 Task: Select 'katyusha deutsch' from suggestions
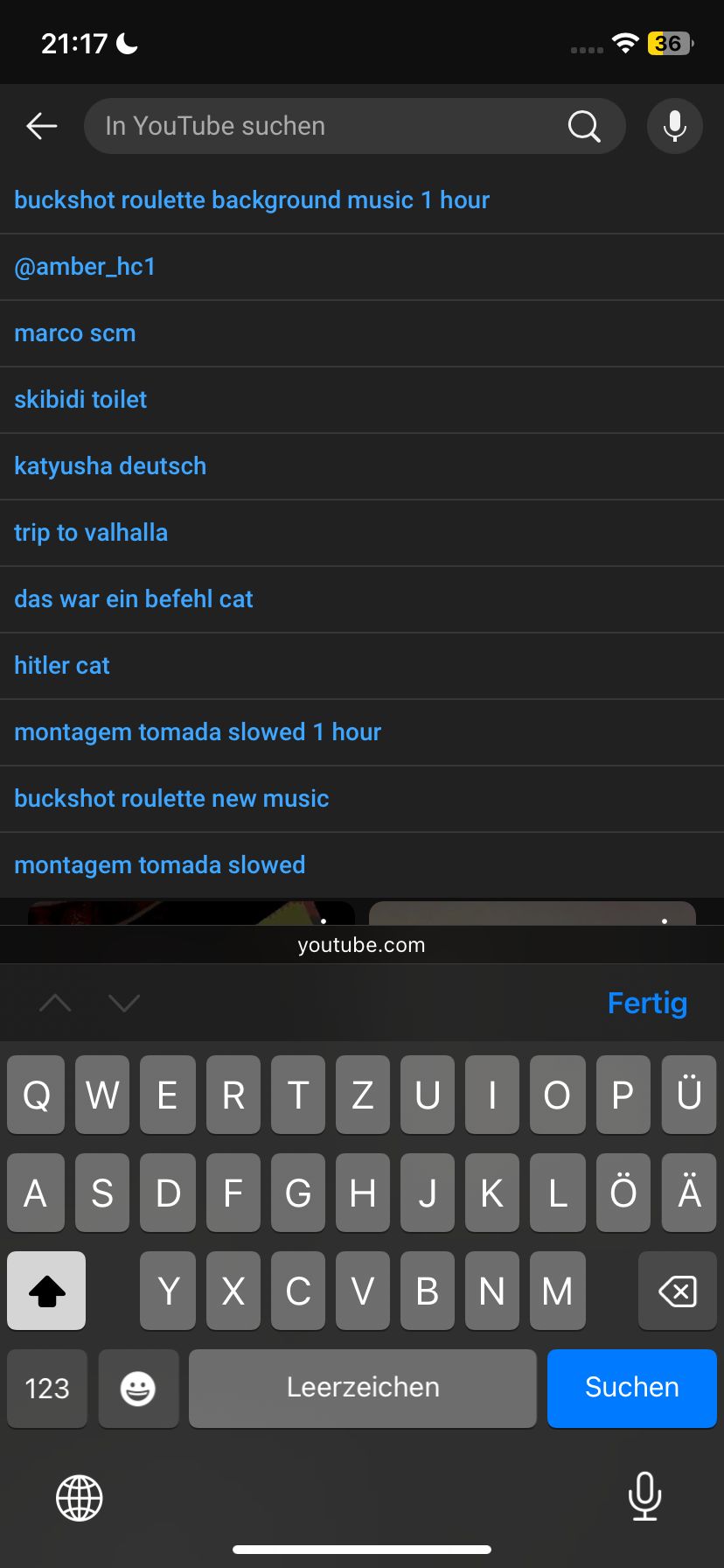point(110,466)
